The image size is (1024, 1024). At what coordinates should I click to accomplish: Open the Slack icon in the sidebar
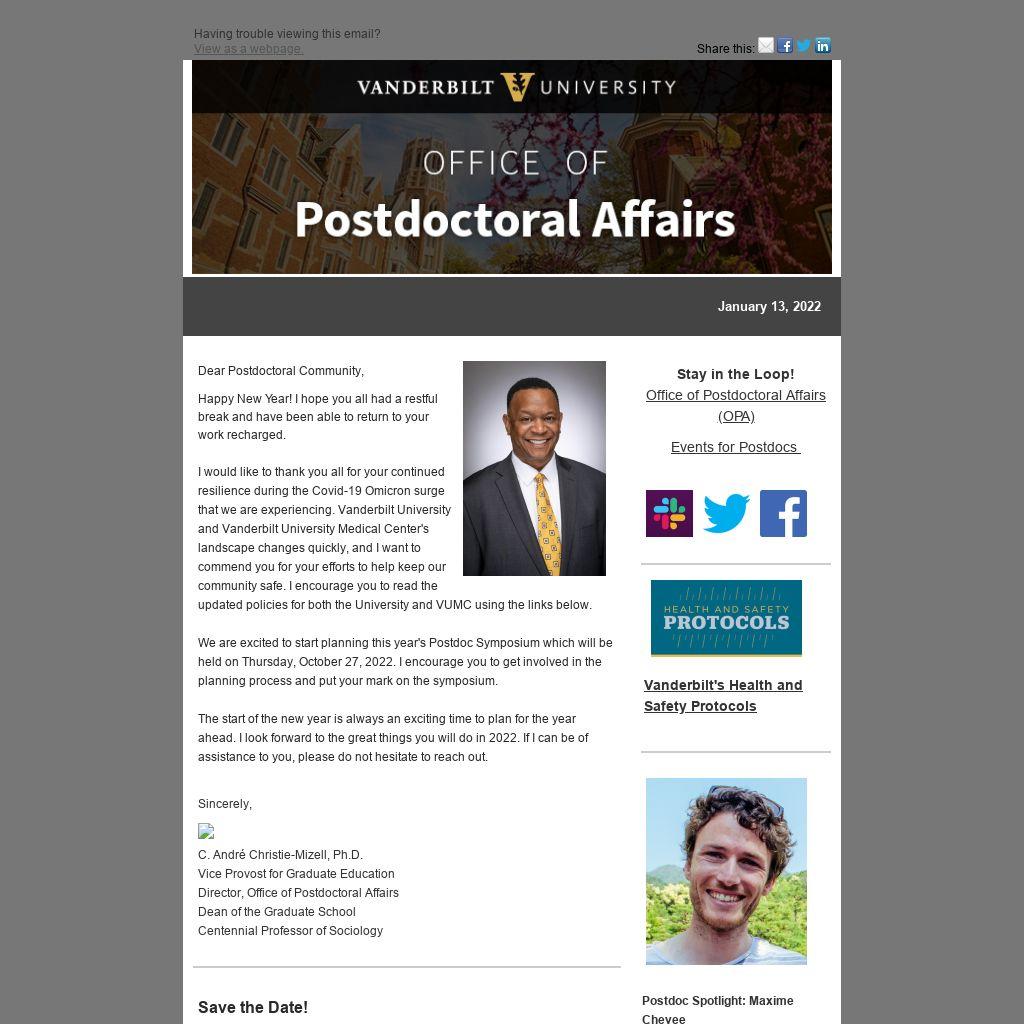pos(669,513)
